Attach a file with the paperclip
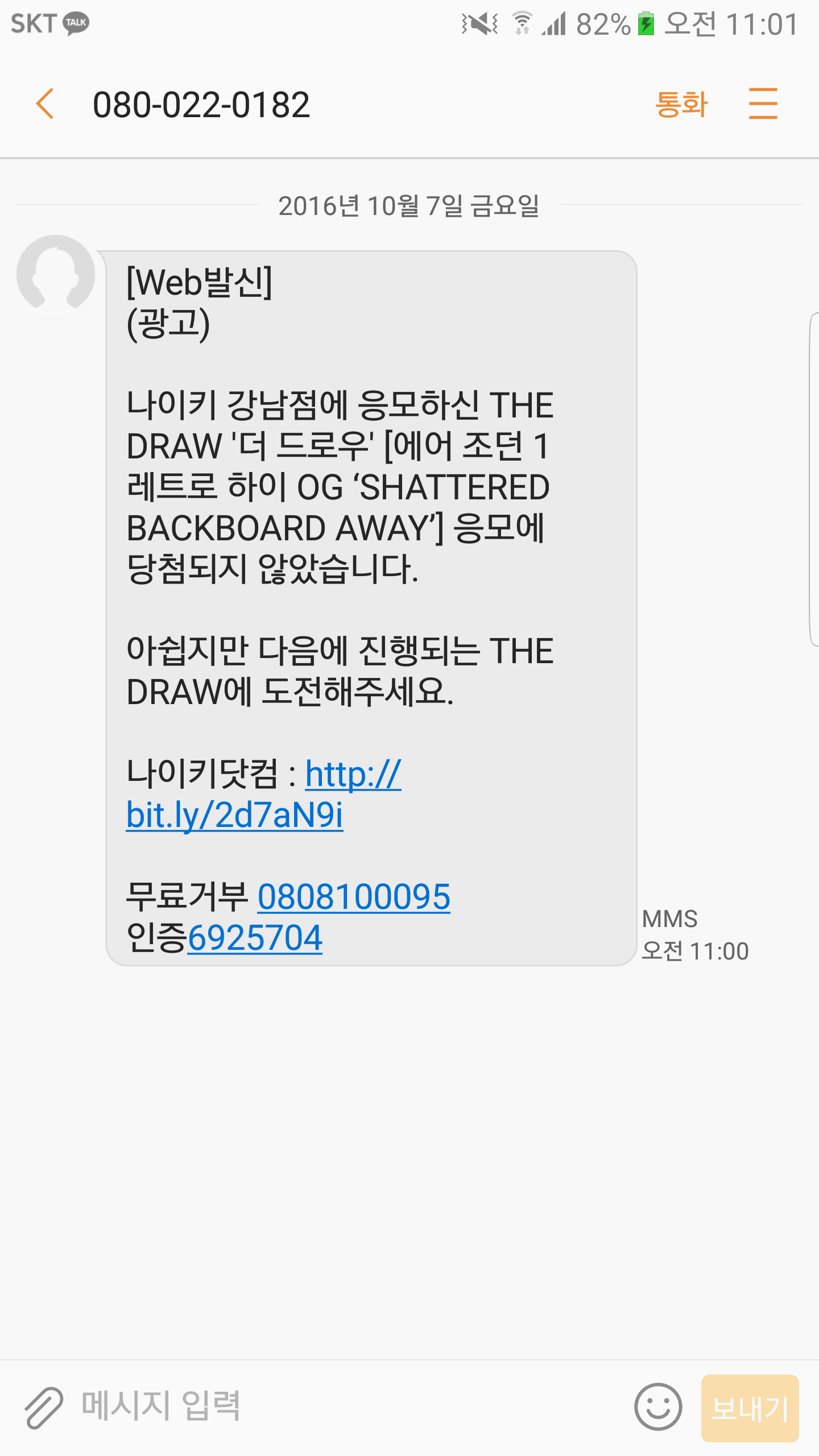Viewport: 819px width, 1456px height. [x=44, y=1407]
